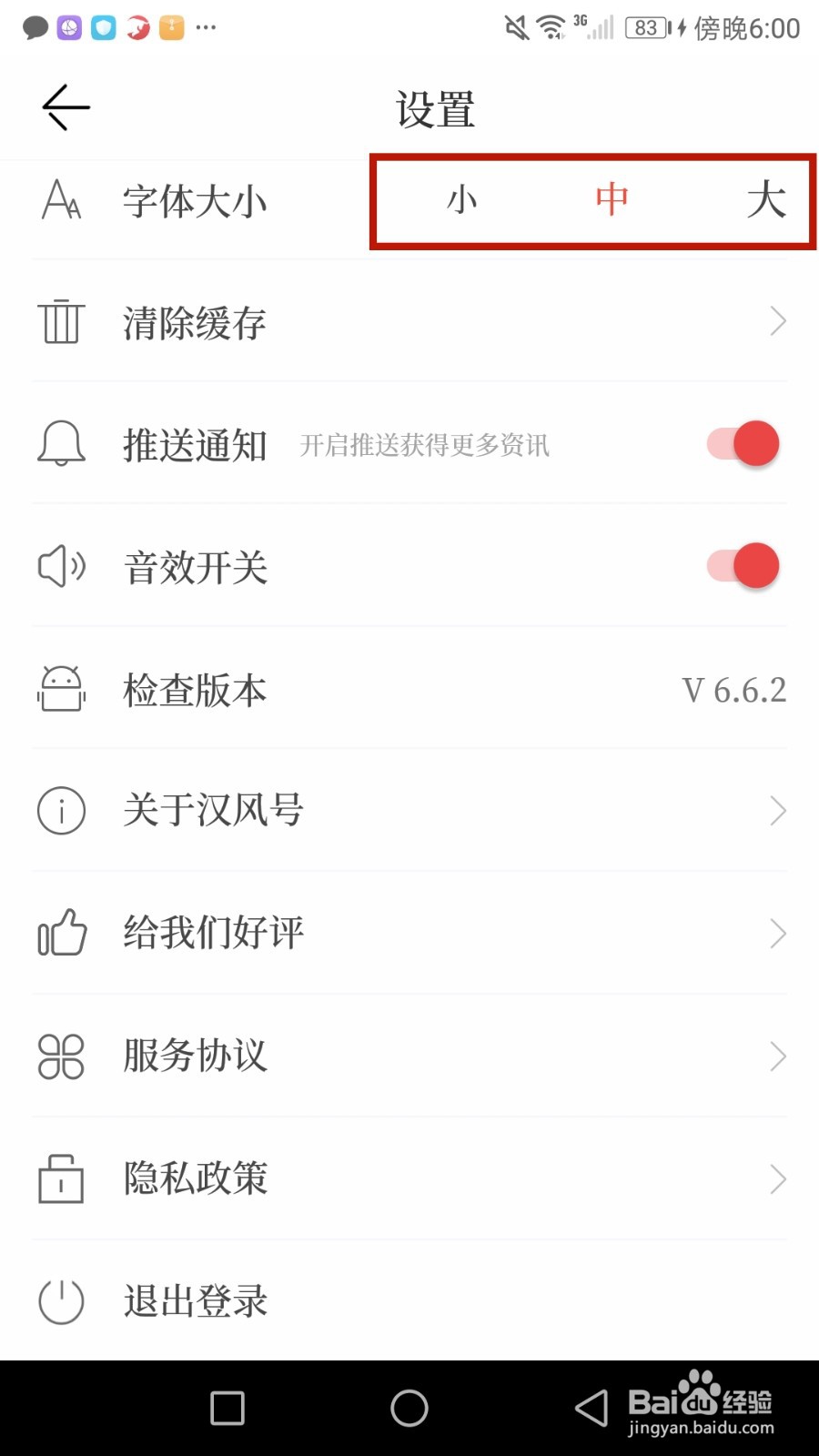Open 给我们好评 to rate the app
The height and width of the screenshot is (1456, 819).
(409, 933)
